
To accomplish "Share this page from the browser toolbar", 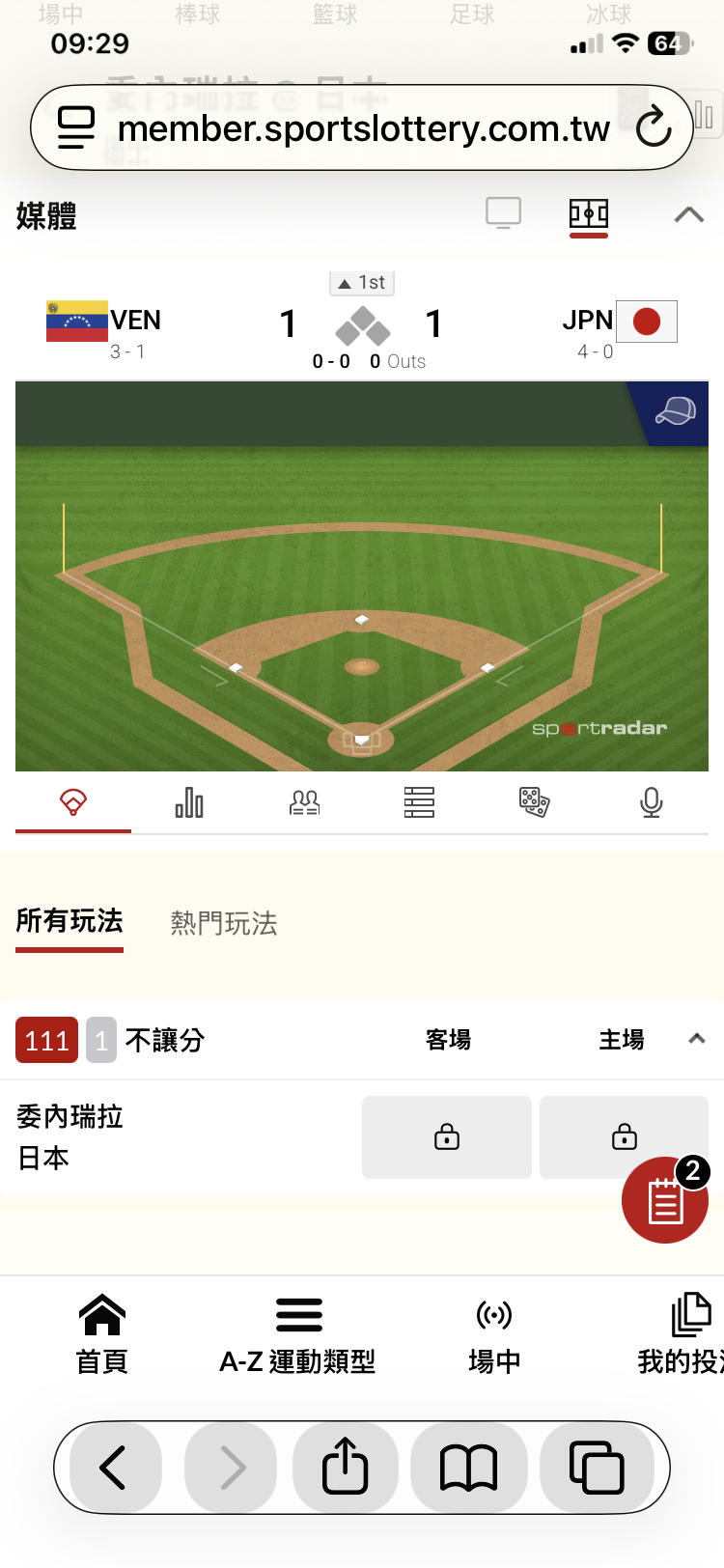I will (x=345, y=1468).
